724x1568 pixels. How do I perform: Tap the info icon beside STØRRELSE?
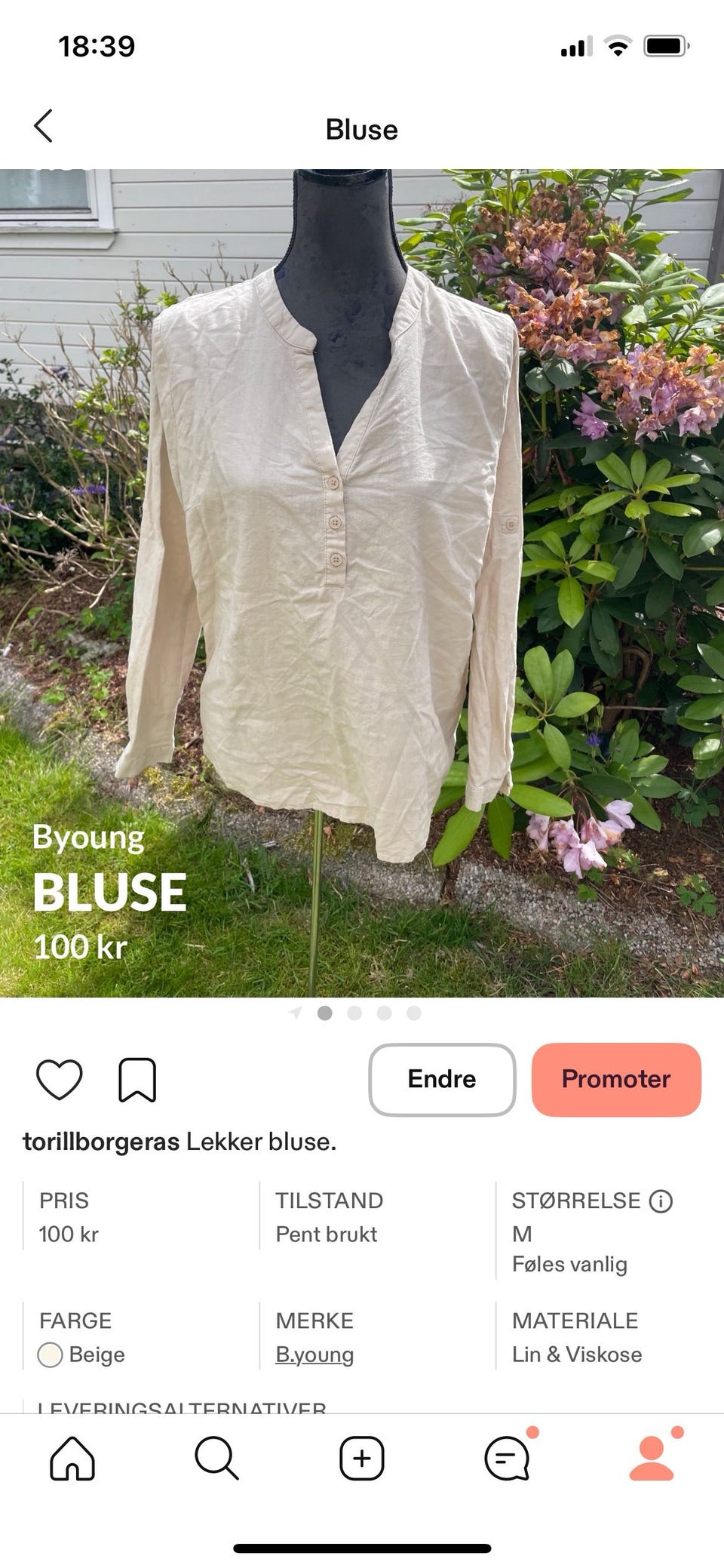click(661, 1200)
